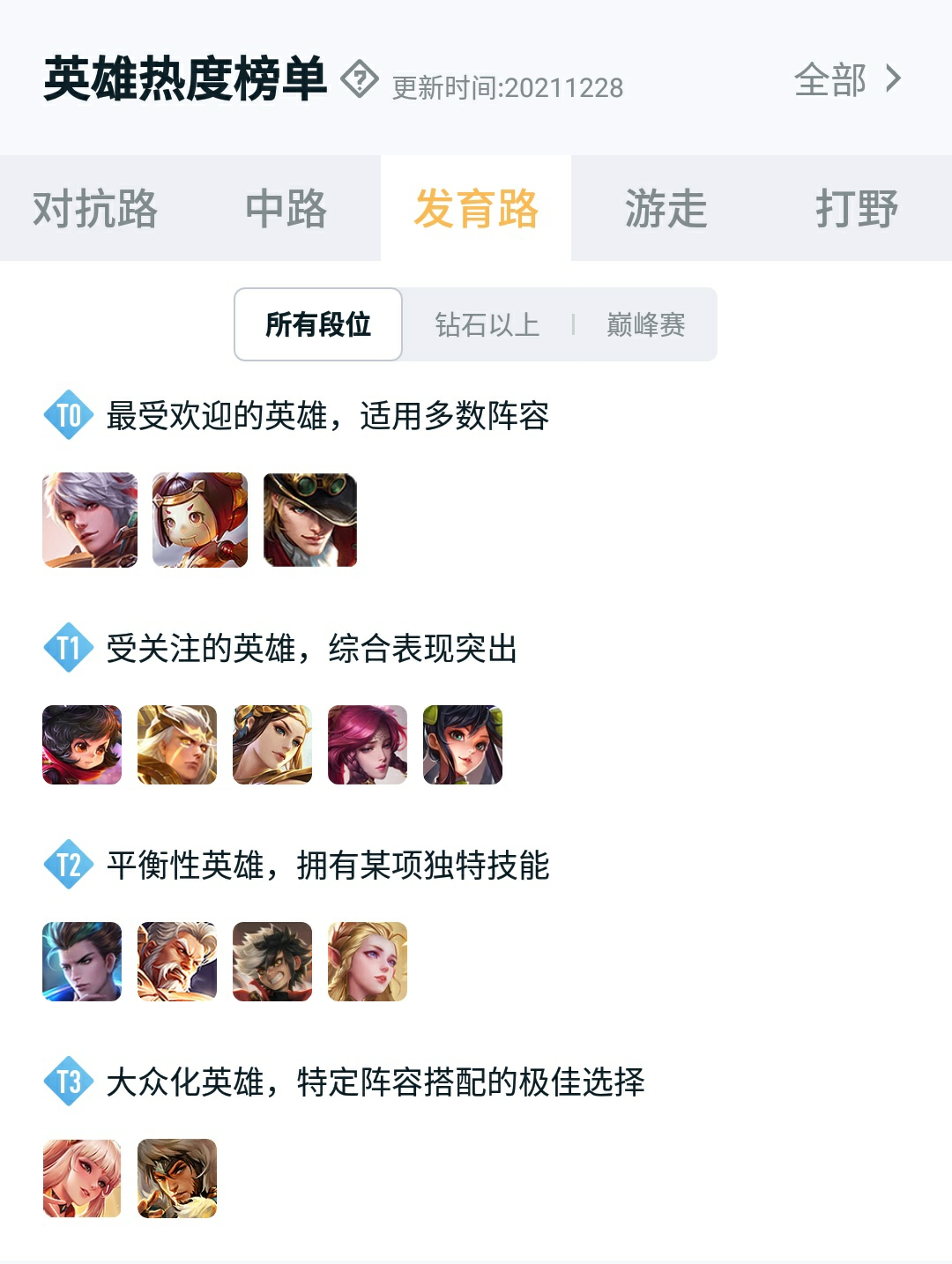The height and width of the screenshot is (1264, 952).
Task: Switch to the 中路 tab
Action: (286, 209)
